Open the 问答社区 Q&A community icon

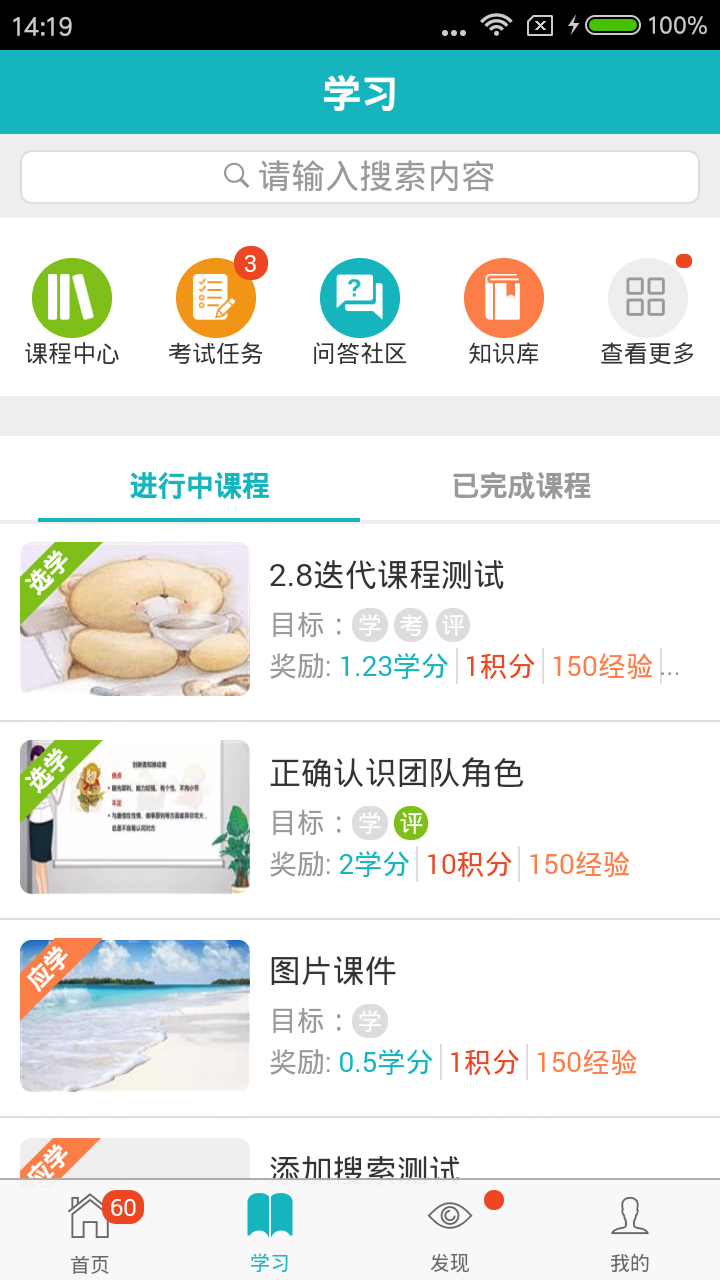click(359, 296)
